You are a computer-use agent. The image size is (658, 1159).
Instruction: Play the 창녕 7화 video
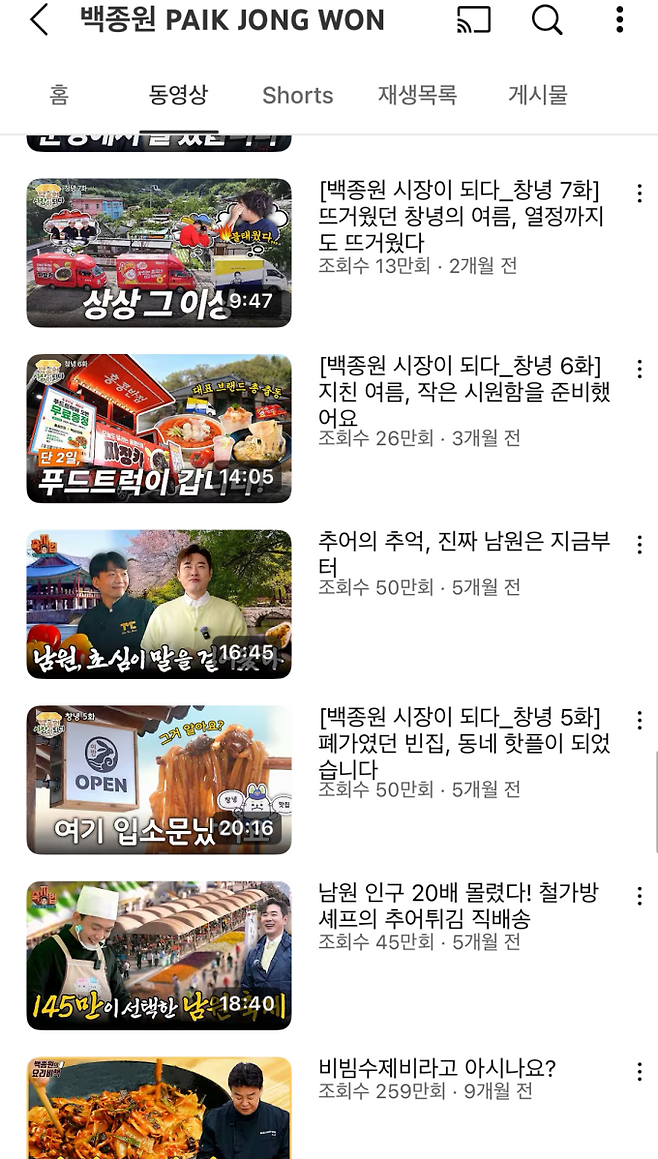click(159, 252)
